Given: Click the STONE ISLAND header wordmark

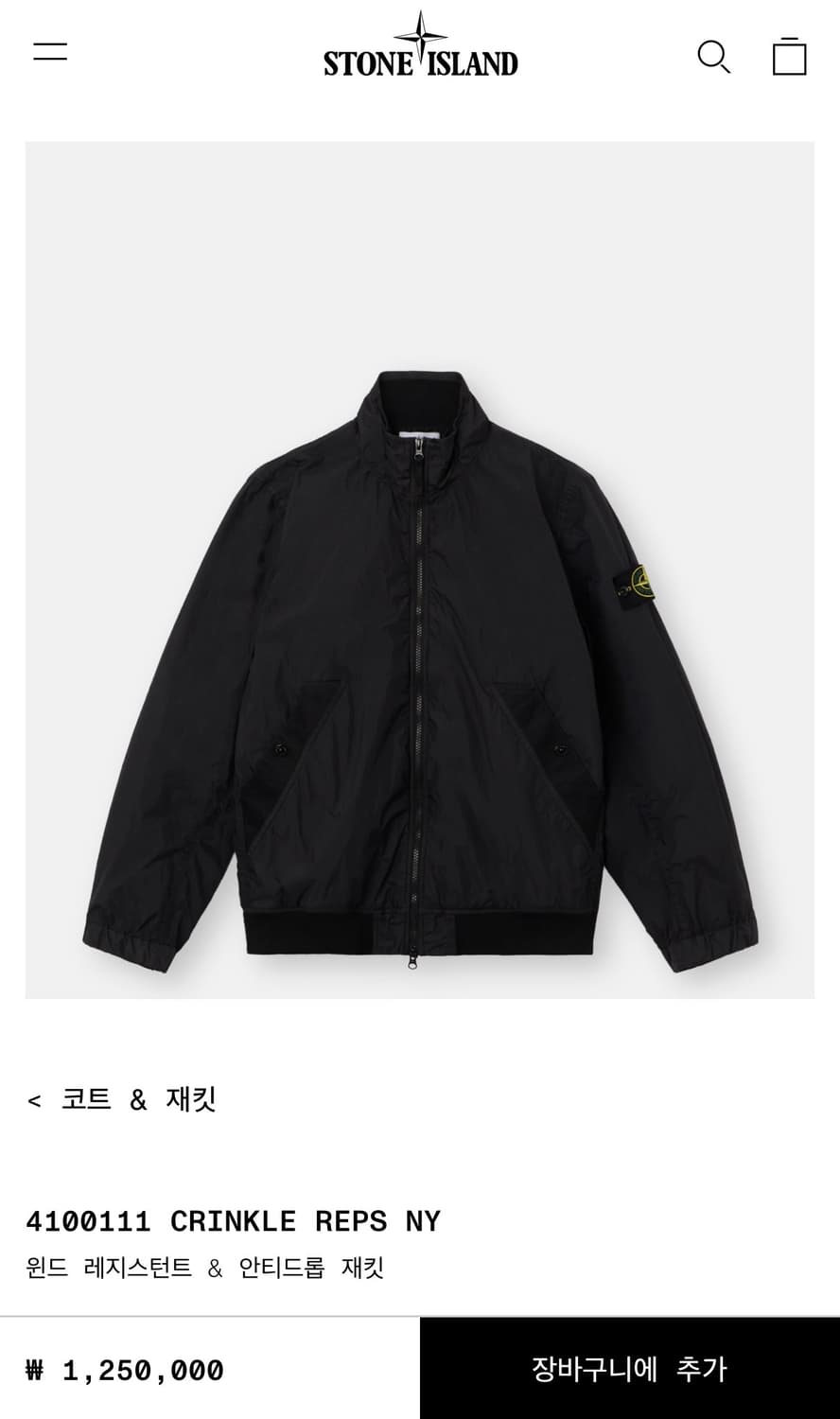Looking at the screenshot, I should click(419, 61).
